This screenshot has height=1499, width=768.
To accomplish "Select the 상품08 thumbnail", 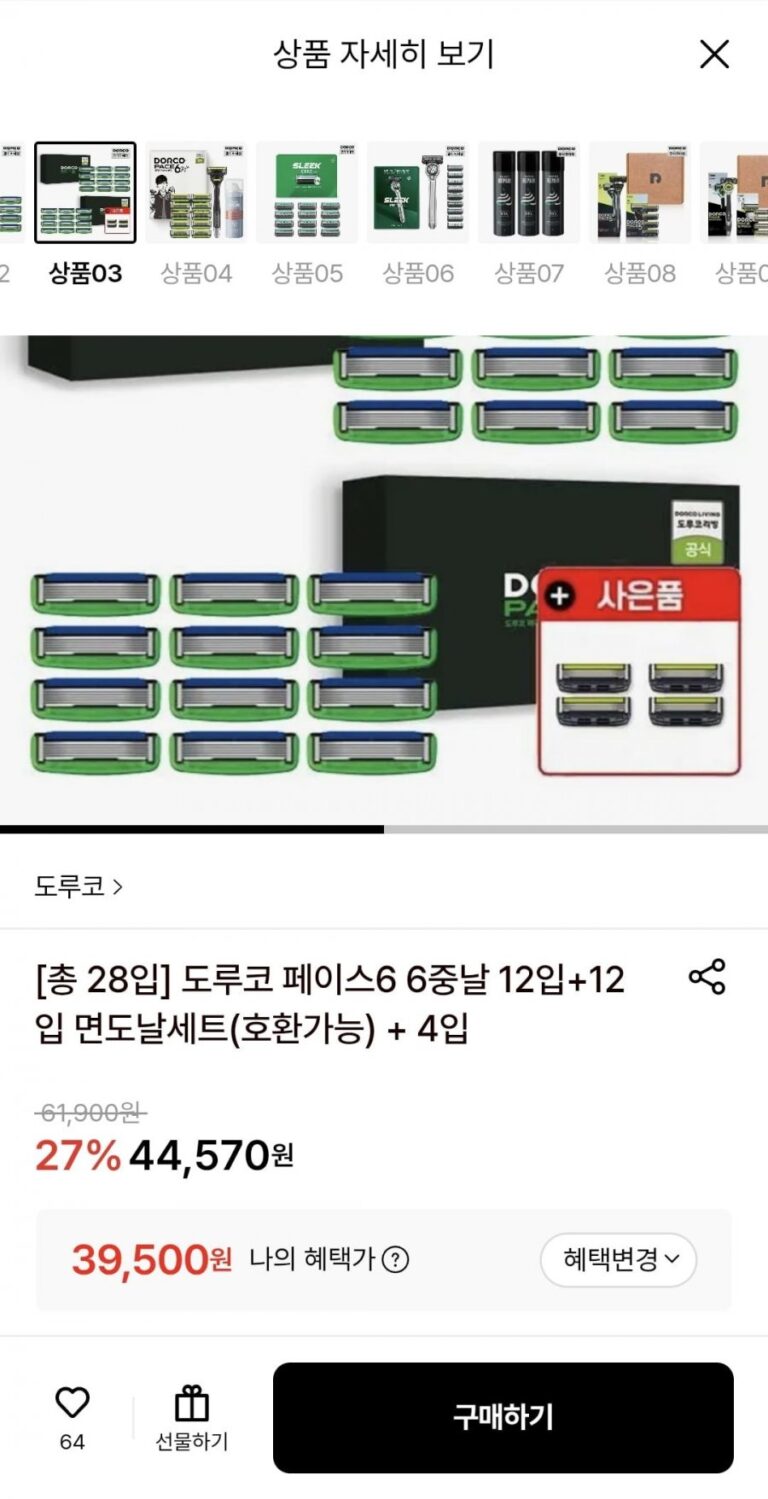I will click(640, 193).
